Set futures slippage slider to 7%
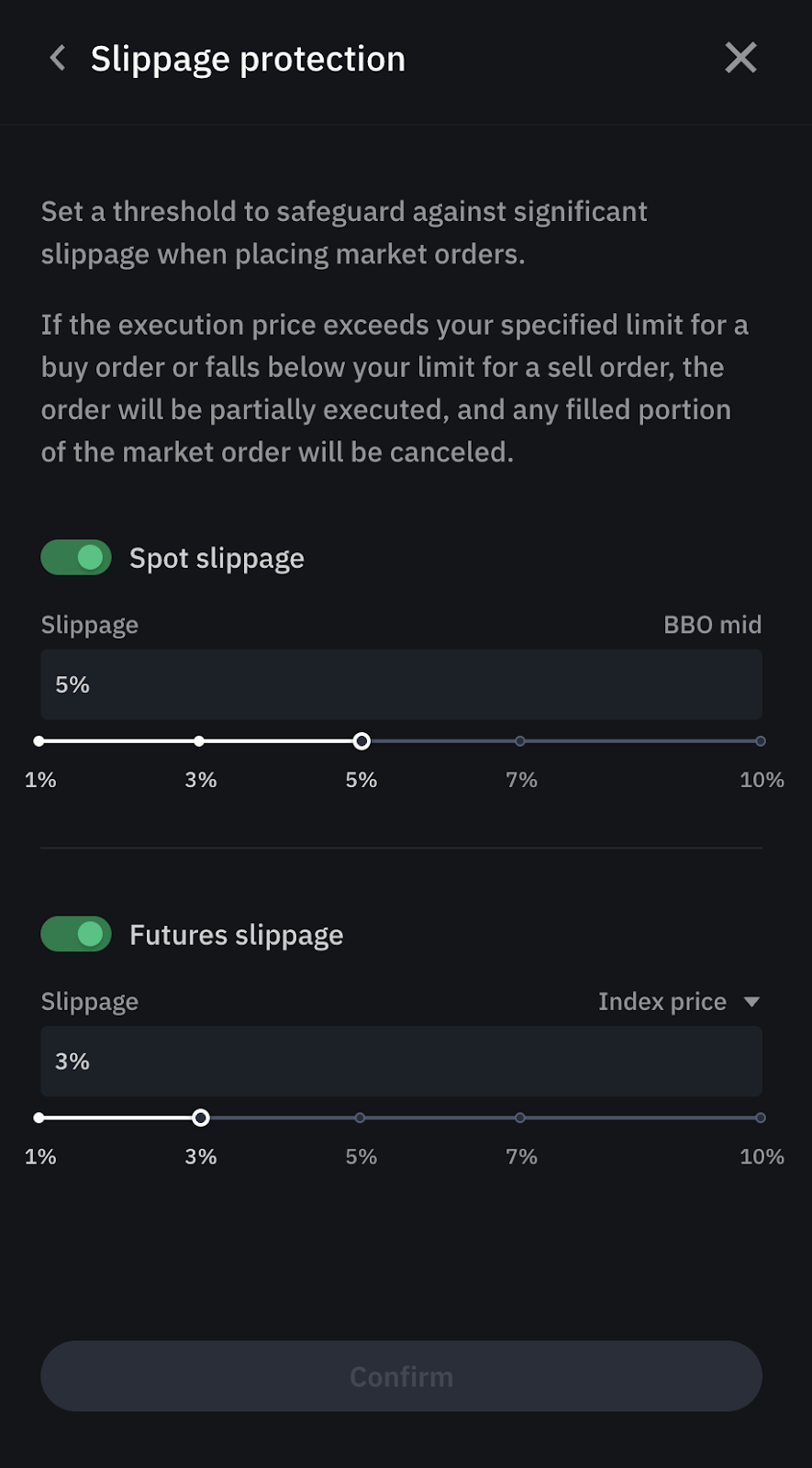 [x=520, y=1118]
